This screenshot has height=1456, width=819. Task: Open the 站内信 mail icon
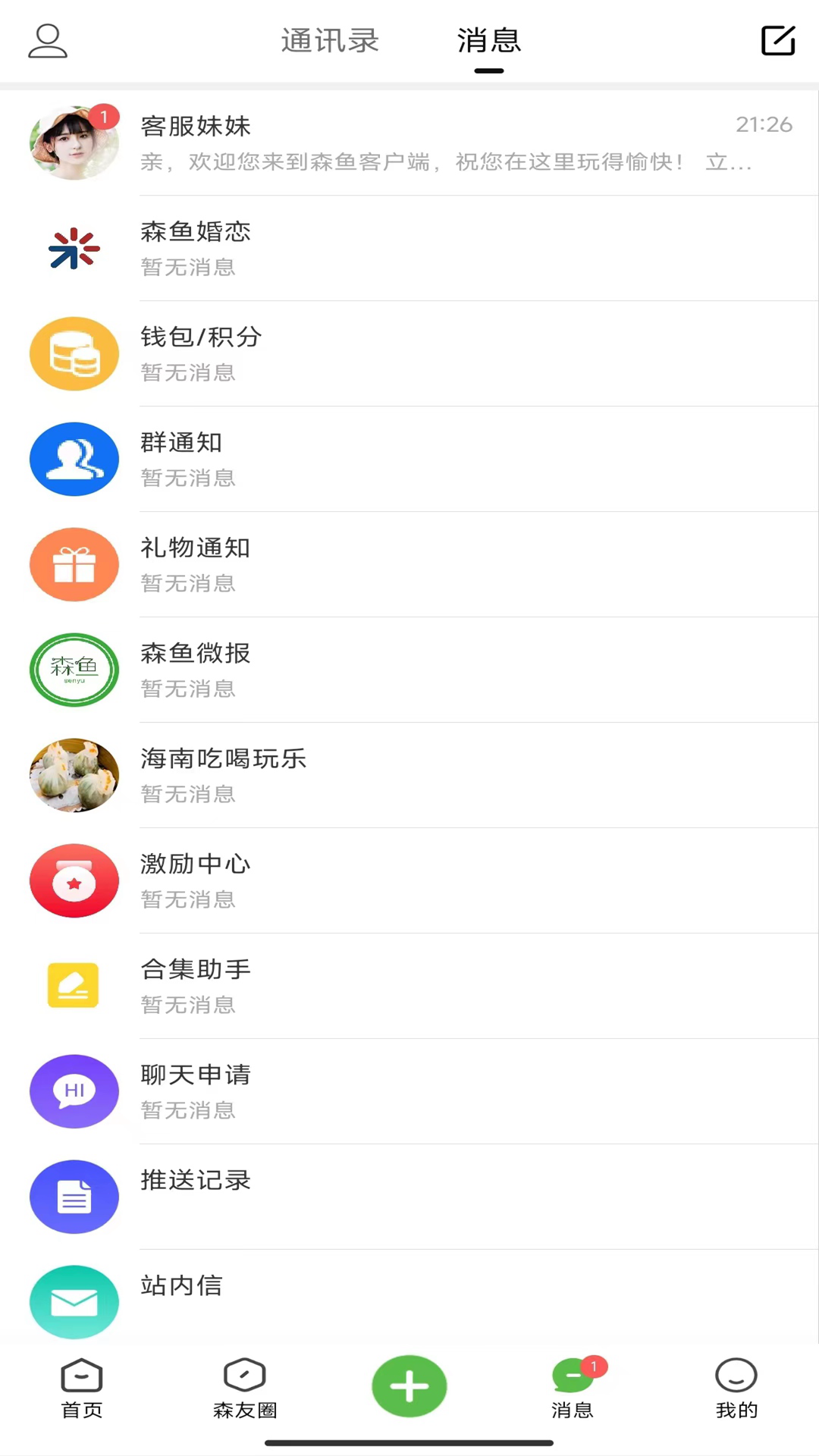point(74,1302)
